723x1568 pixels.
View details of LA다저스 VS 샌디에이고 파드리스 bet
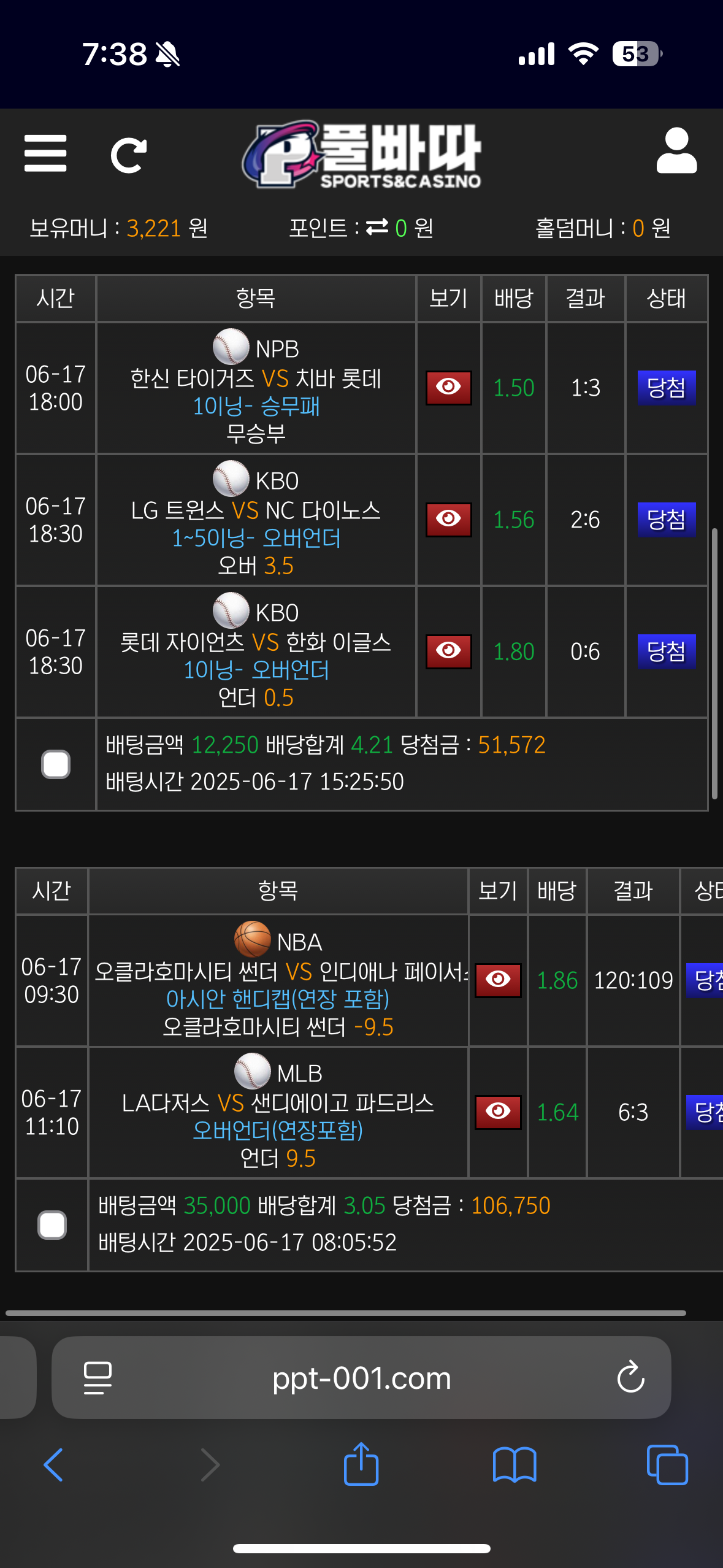pyautogui.click(x=498, y=1112)
